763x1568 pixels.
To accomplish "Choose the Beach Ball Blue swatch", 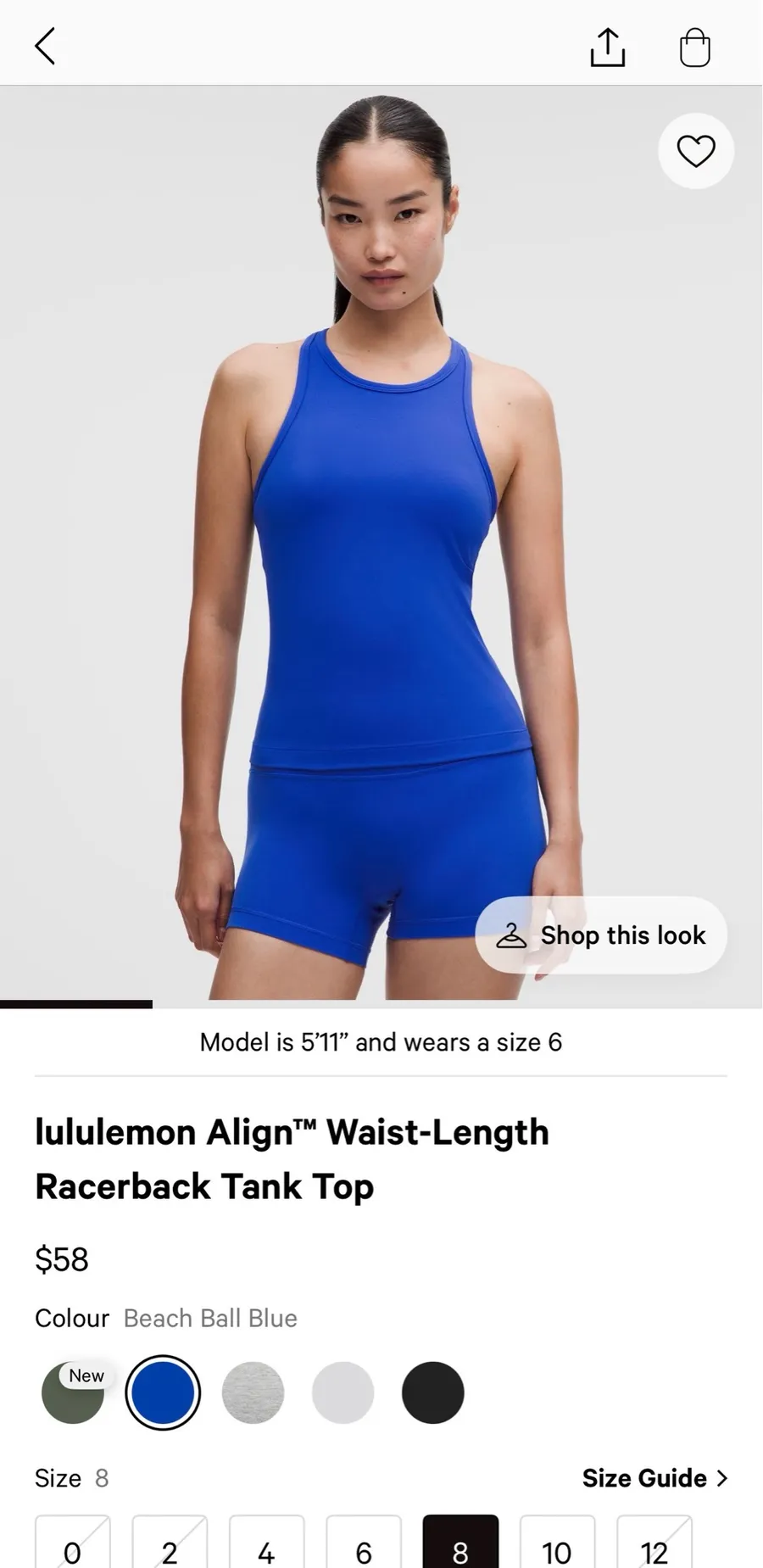I will (163, 1392).
